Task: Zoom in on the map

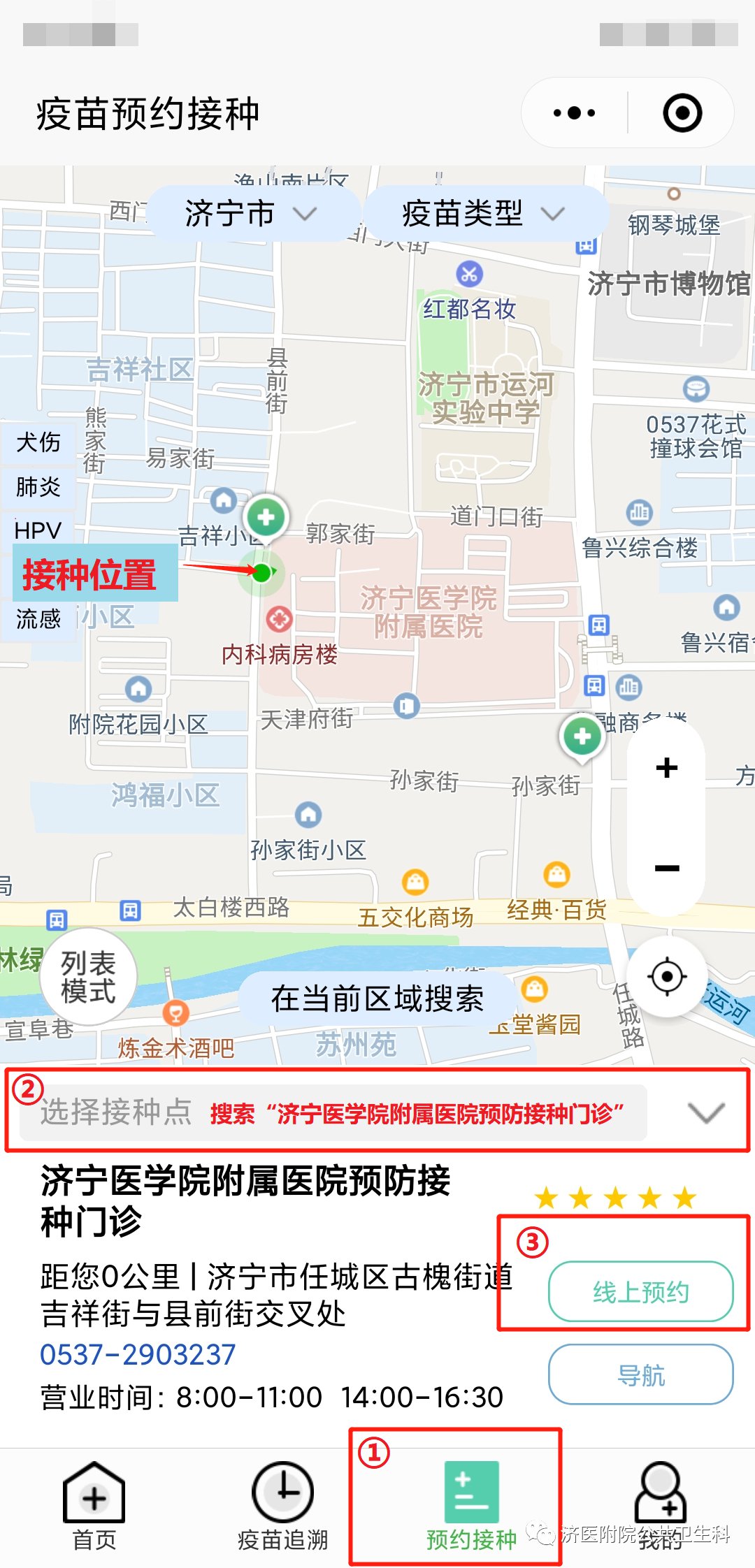Action: click(x=666, y=768)
